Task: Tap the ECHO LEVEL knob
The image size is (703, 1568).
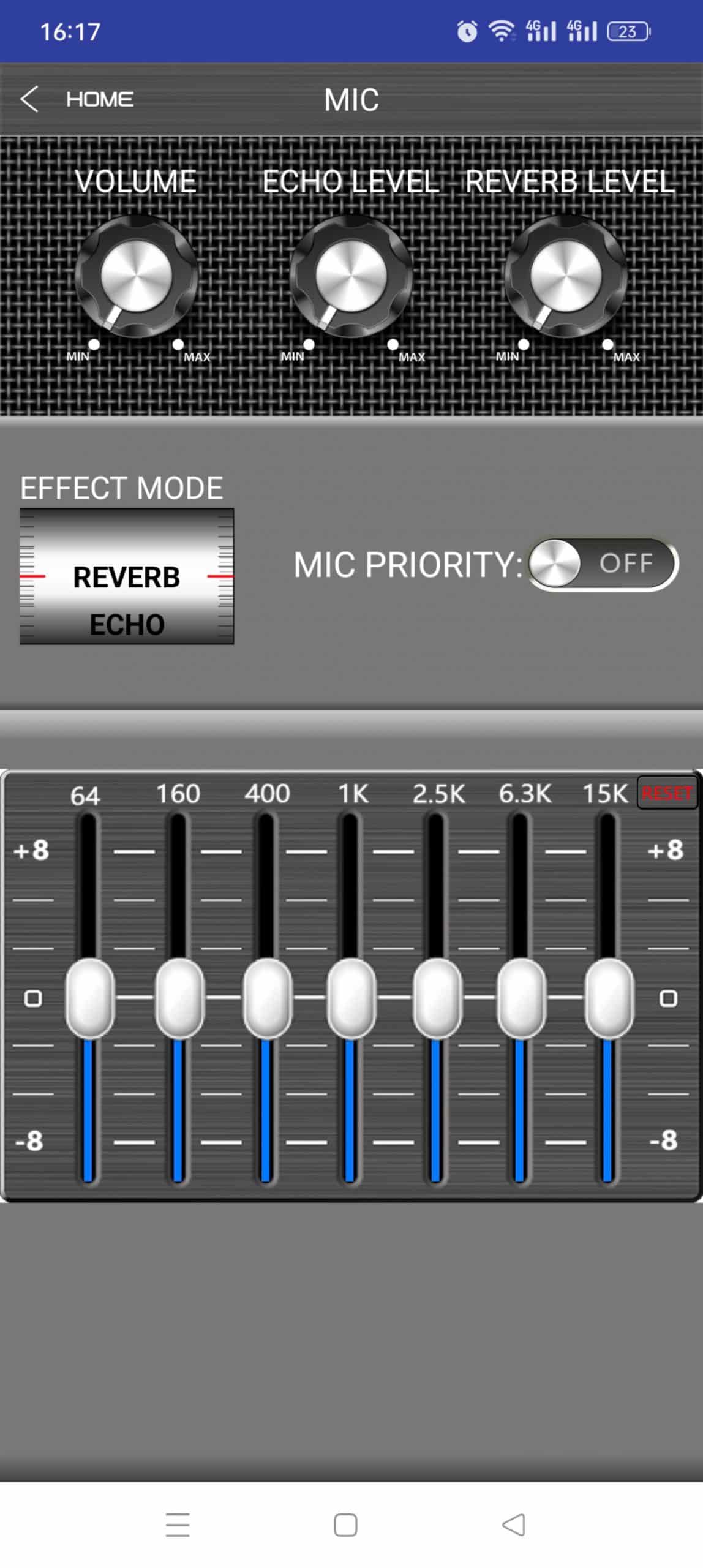Action: 351,275
